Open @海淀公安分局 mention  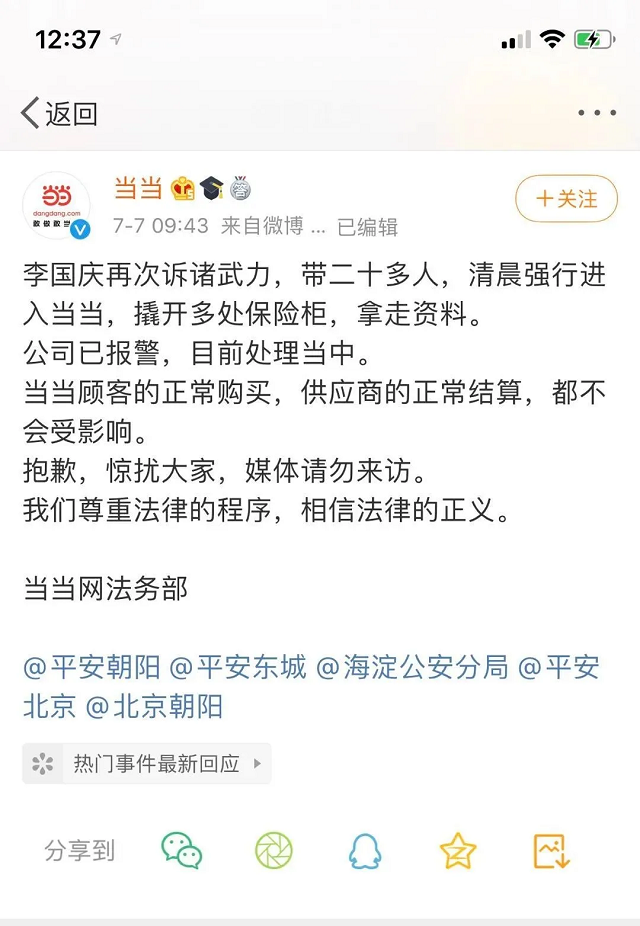412,667
